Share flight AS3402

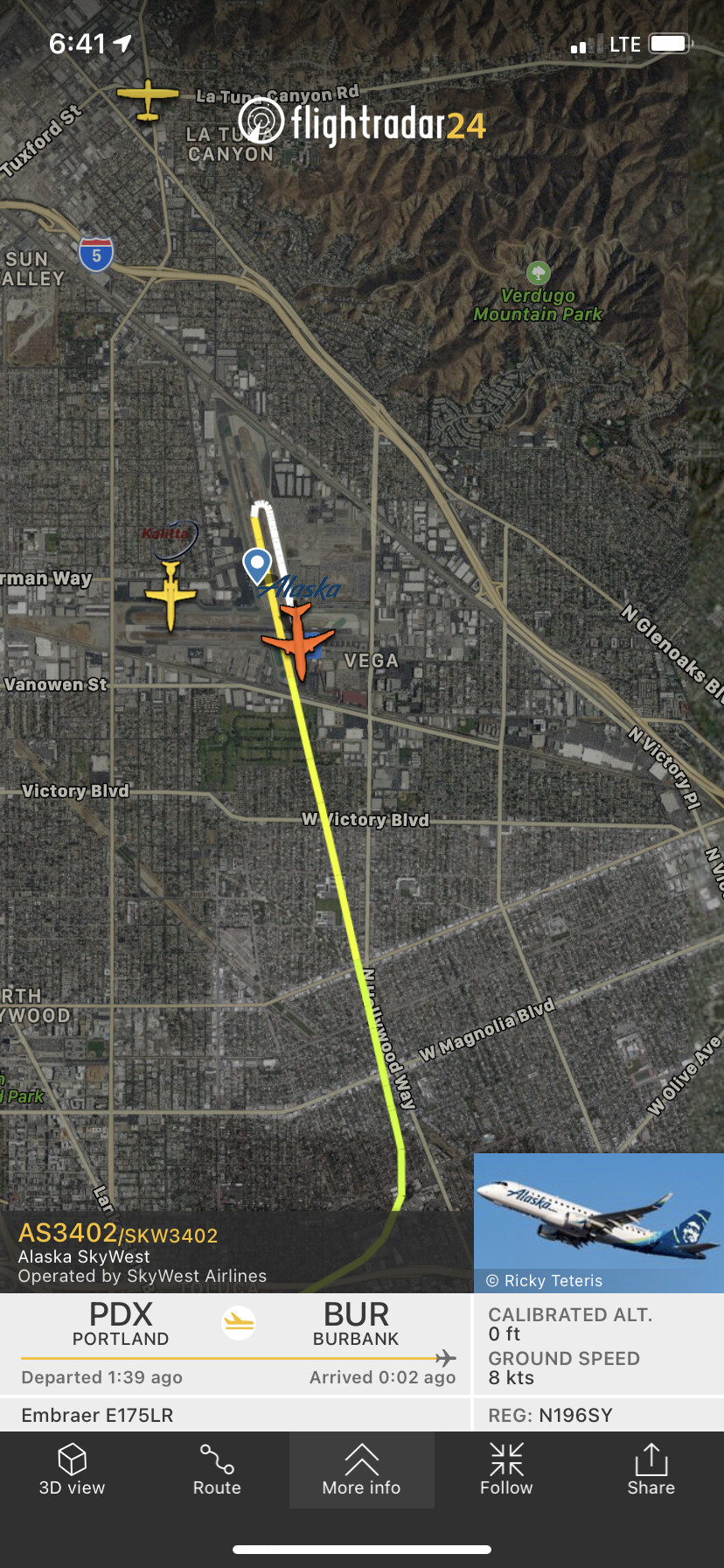coord(651,1470)
